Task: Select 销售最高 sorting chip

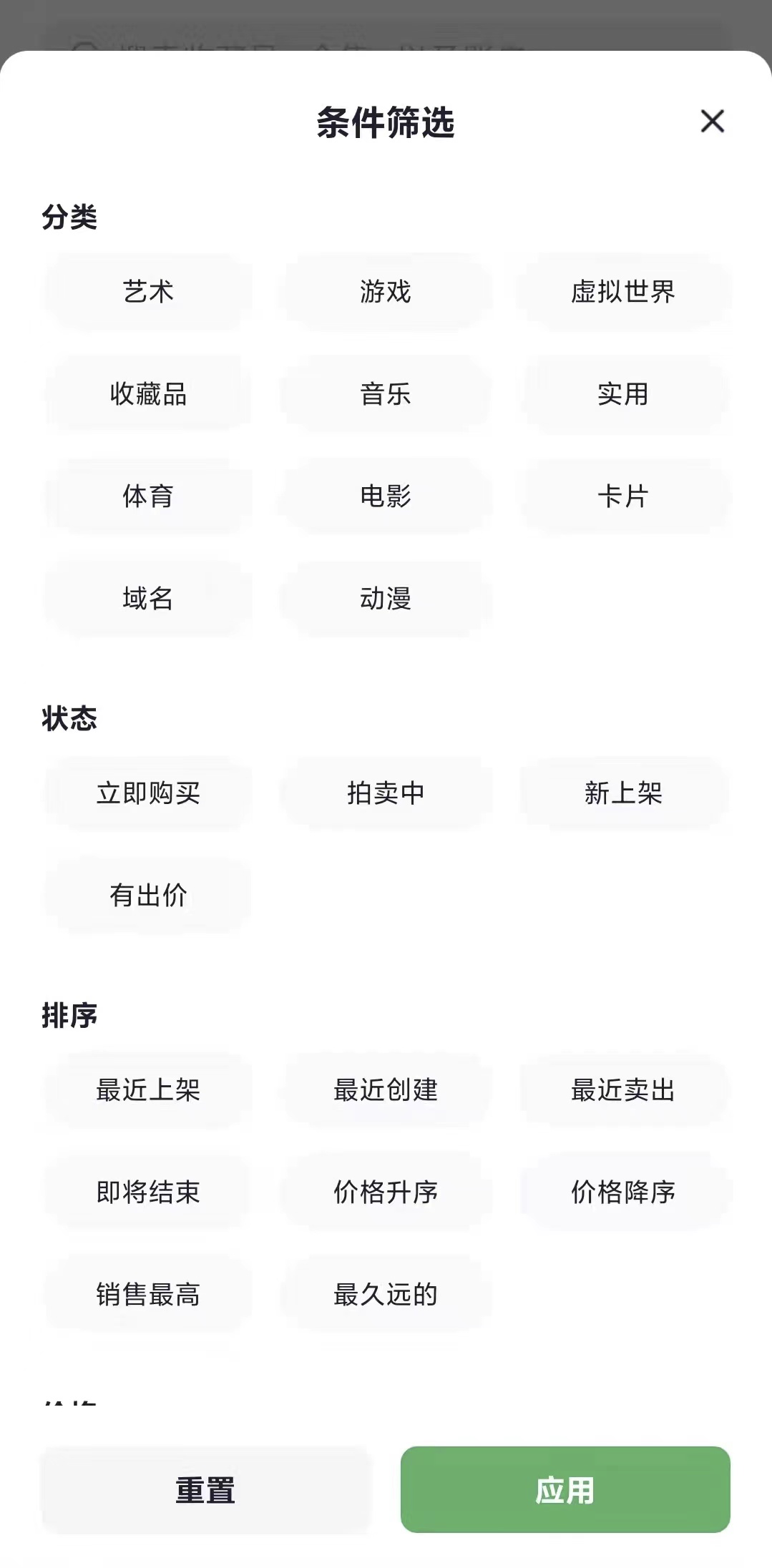Action: click(148, 1295)
